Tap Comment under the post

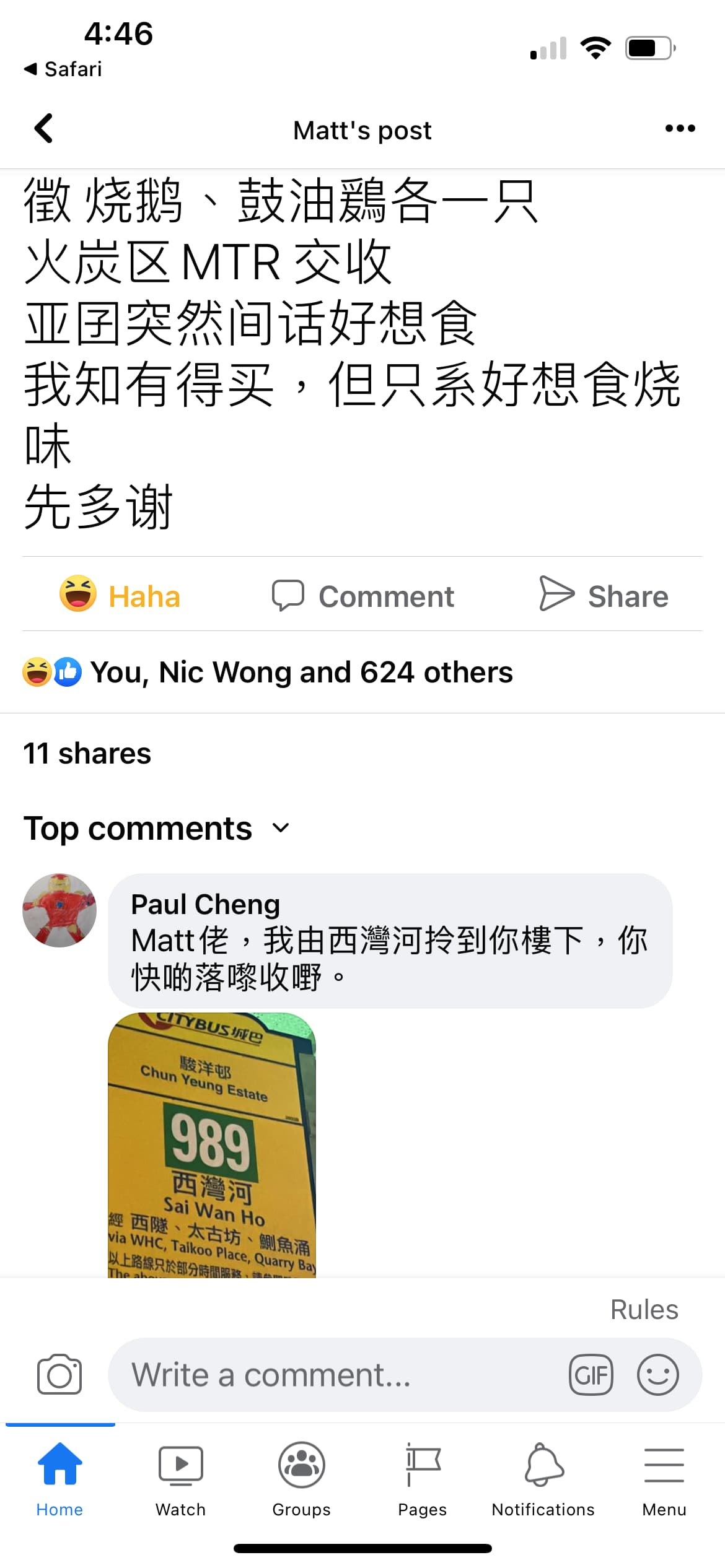pyautogui.click(x=363, y=596)
